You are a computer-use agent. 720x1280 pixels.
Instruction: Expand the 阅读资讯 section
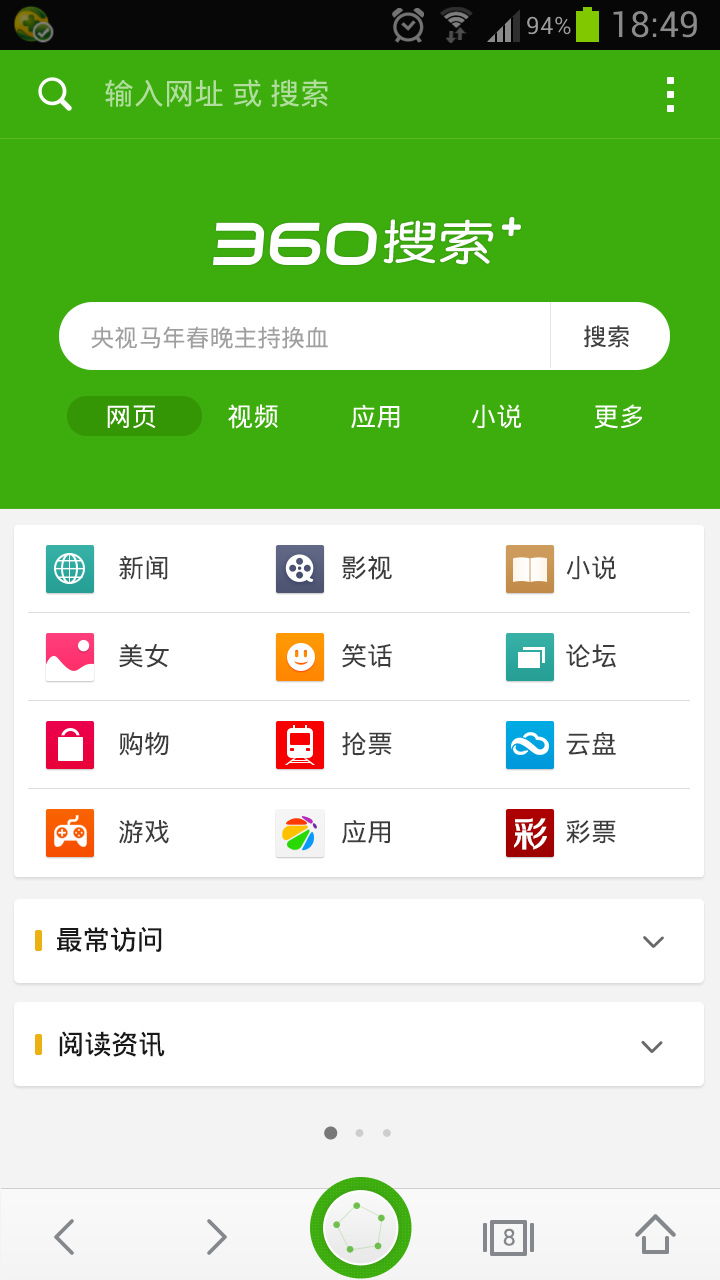tap(359, 1045)
